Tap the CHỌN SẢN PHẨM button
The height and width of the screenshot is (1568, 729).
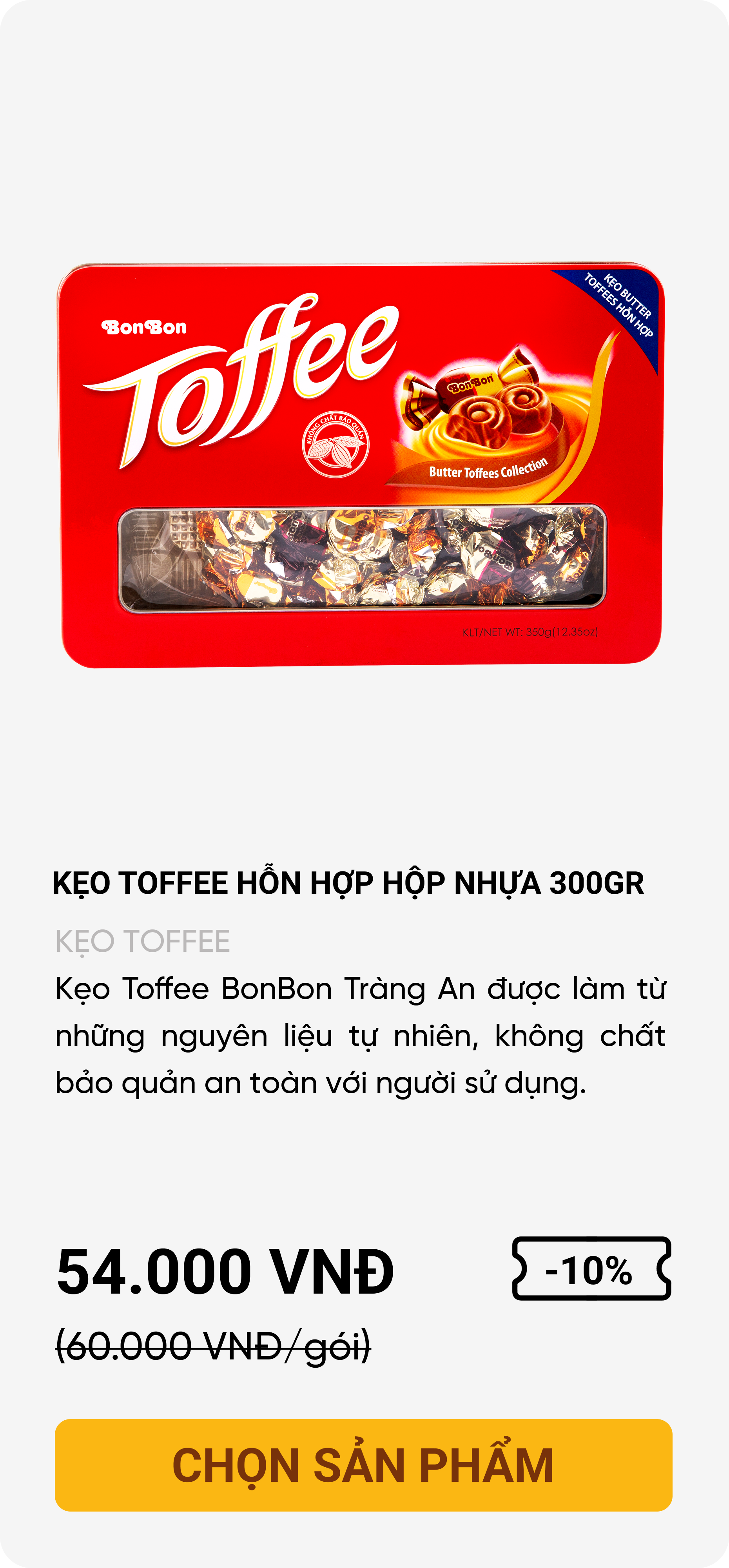coord(363,1465)
